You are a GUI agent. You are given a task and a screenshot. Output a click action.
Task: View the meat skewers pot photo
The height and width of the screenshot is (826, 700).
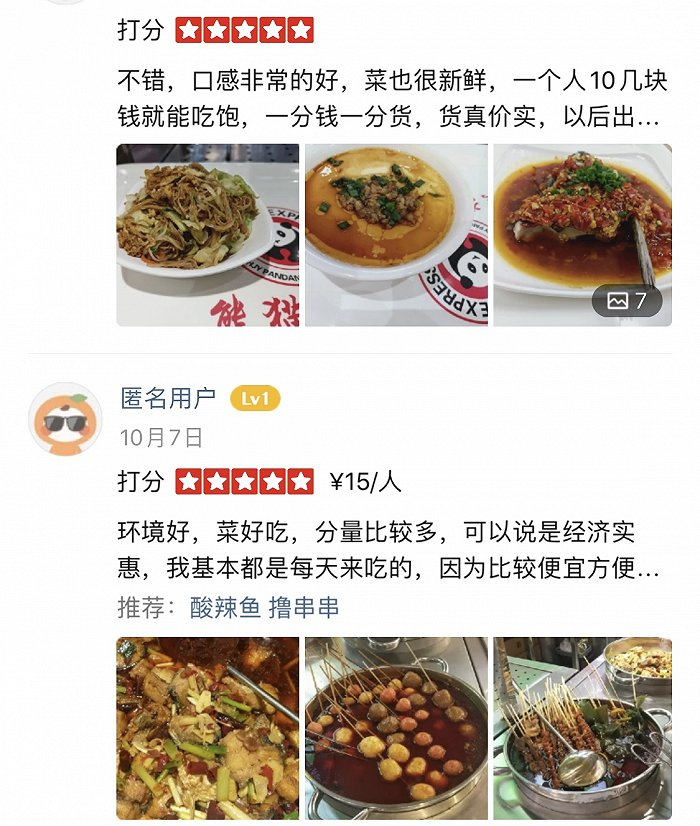click(583, 728)
